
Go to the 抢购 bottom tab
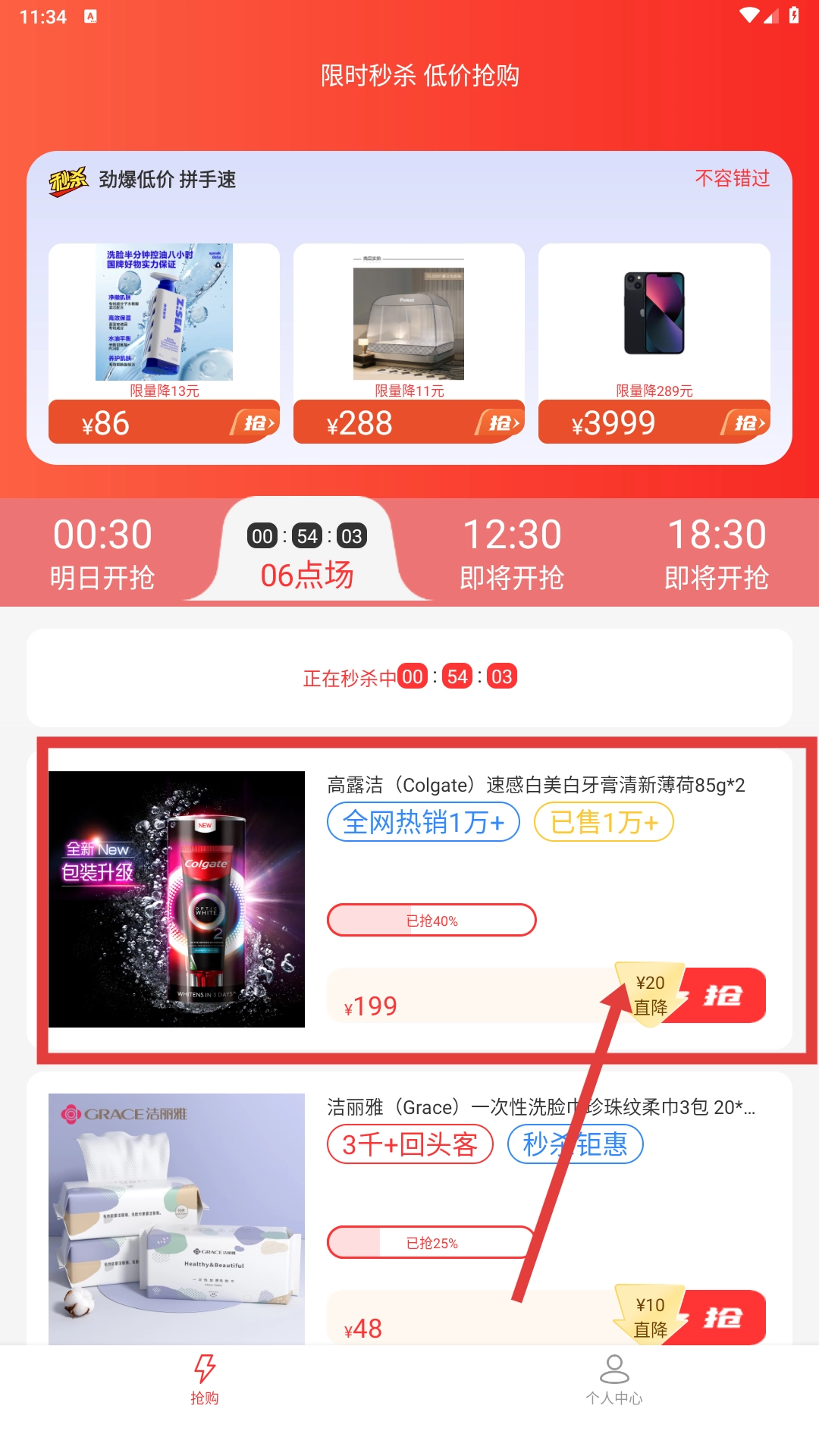point(205,1380)
